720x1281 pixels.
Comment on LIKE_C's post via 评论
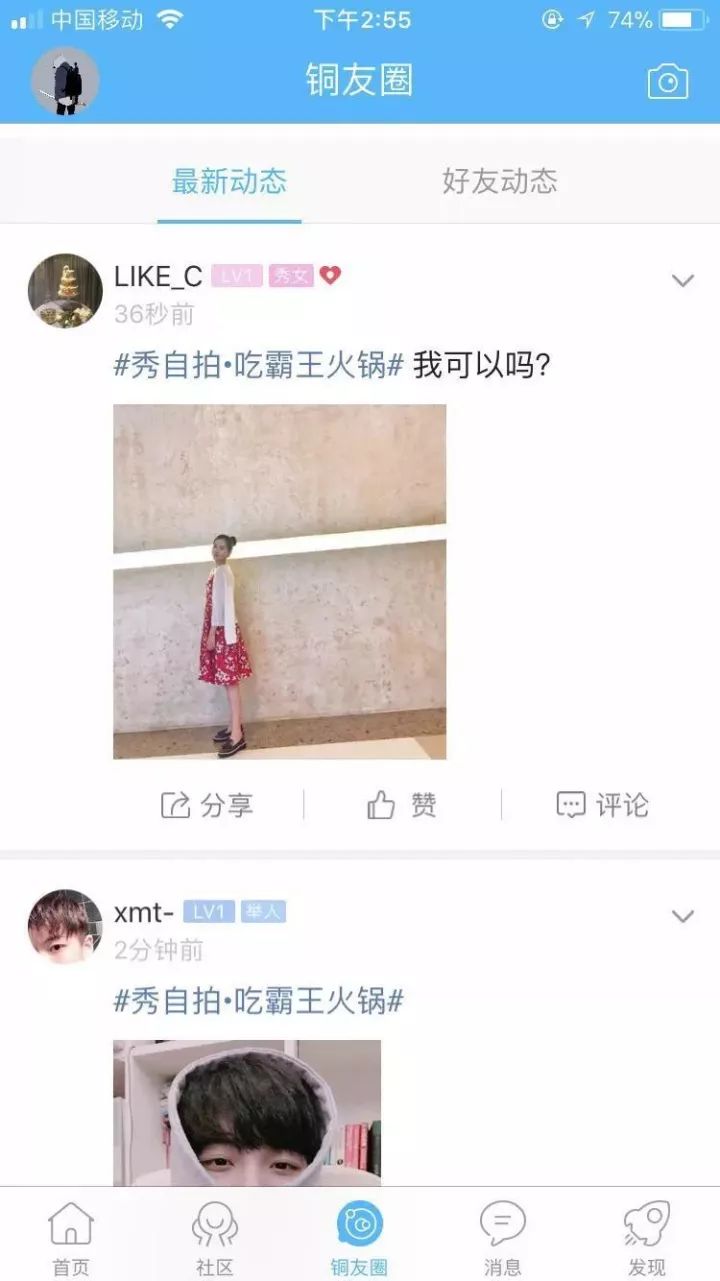(602, 805)
